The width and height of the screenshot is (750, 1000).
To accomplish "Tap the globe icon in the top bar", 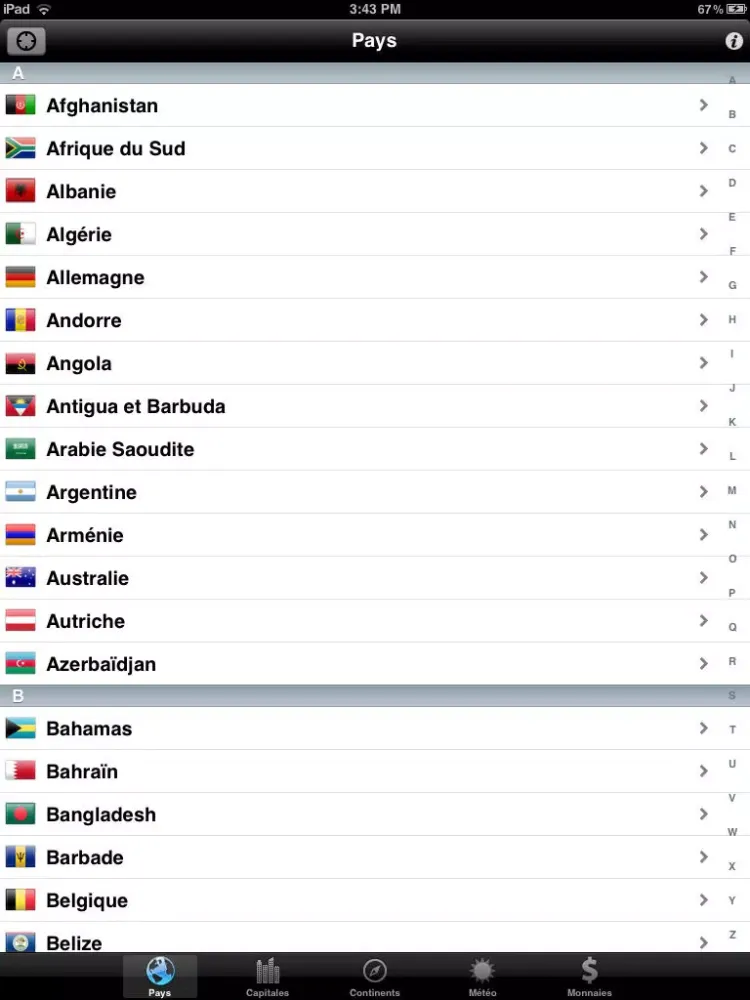I will [25, 40].
